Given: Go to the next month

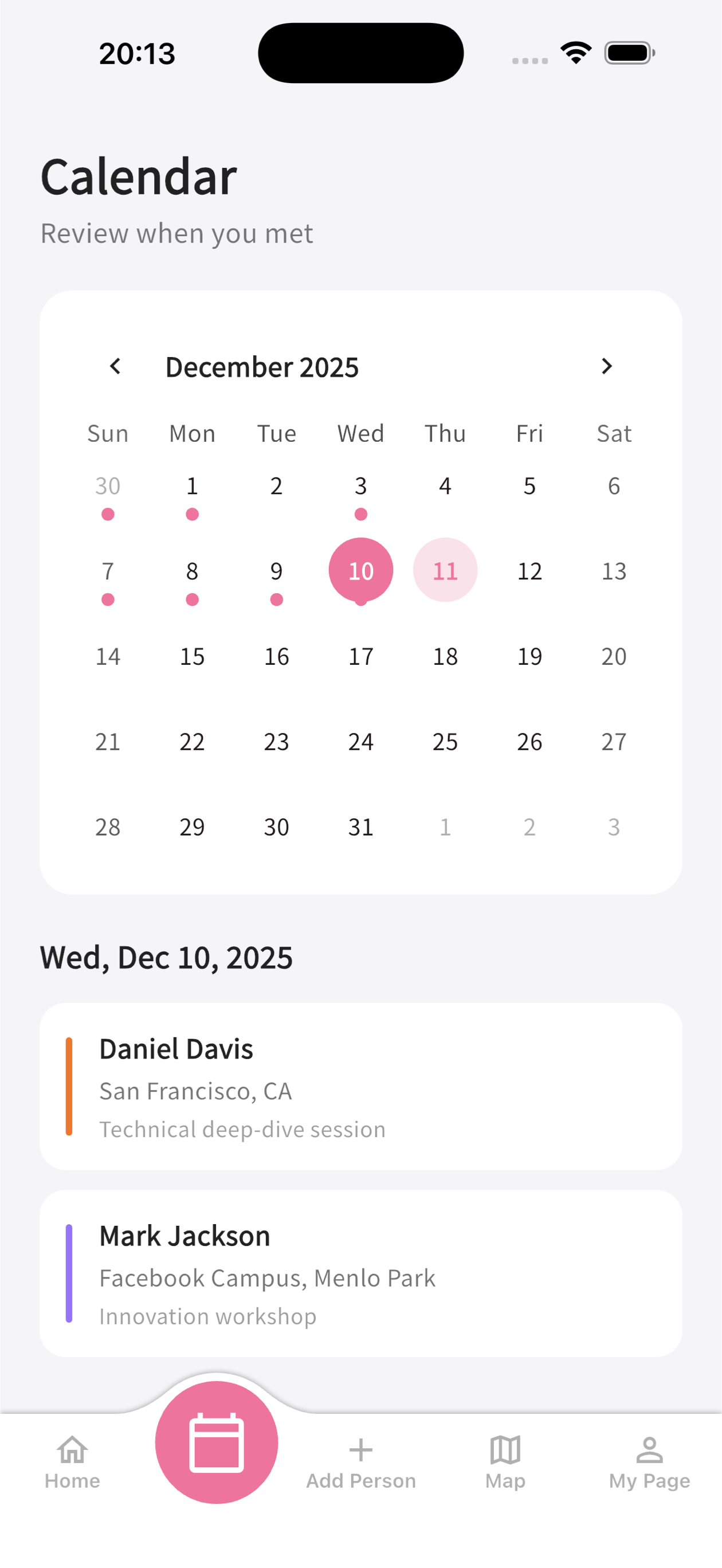Looking at the screenshot, I should [x=606, y=366].
